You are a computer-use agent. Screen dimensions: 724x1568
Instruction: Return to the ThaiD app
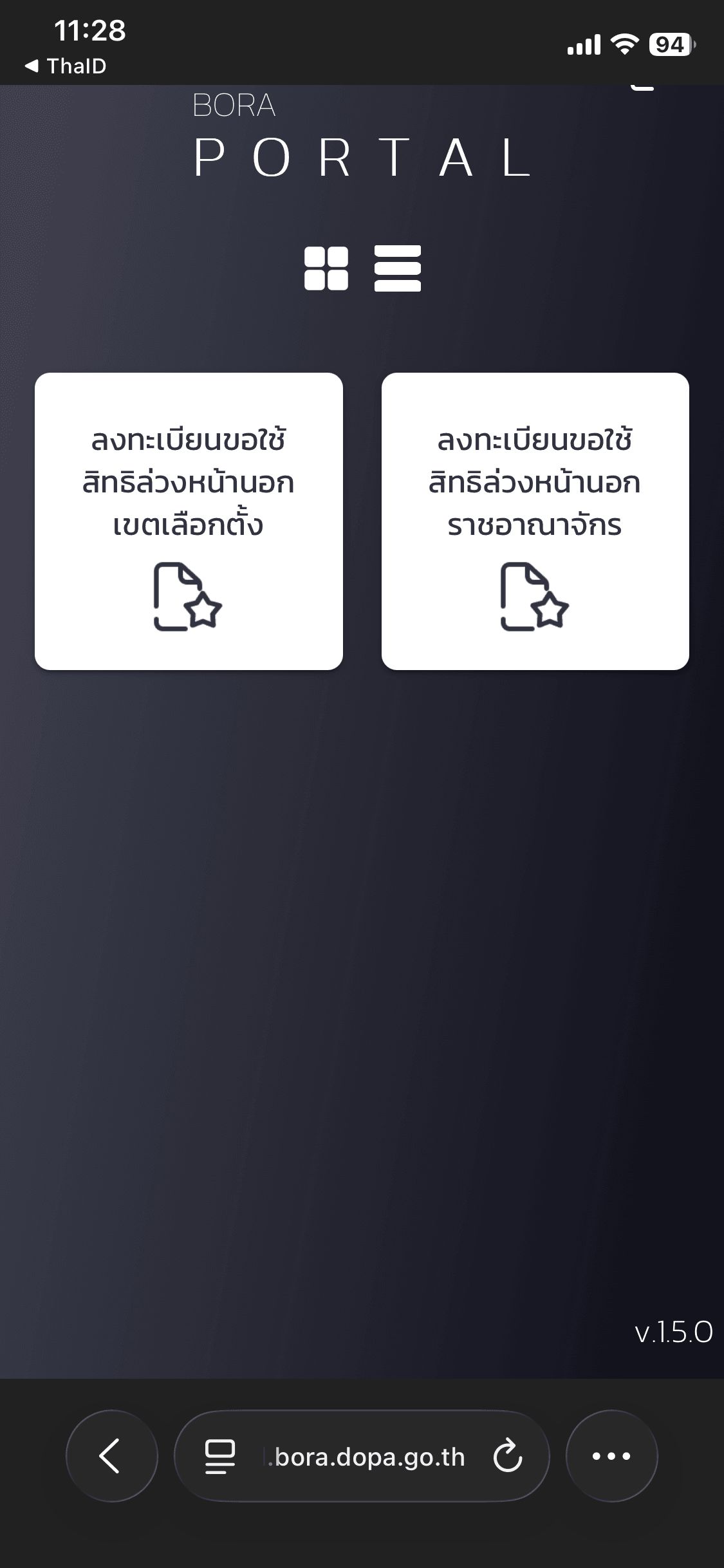(65, 66)
